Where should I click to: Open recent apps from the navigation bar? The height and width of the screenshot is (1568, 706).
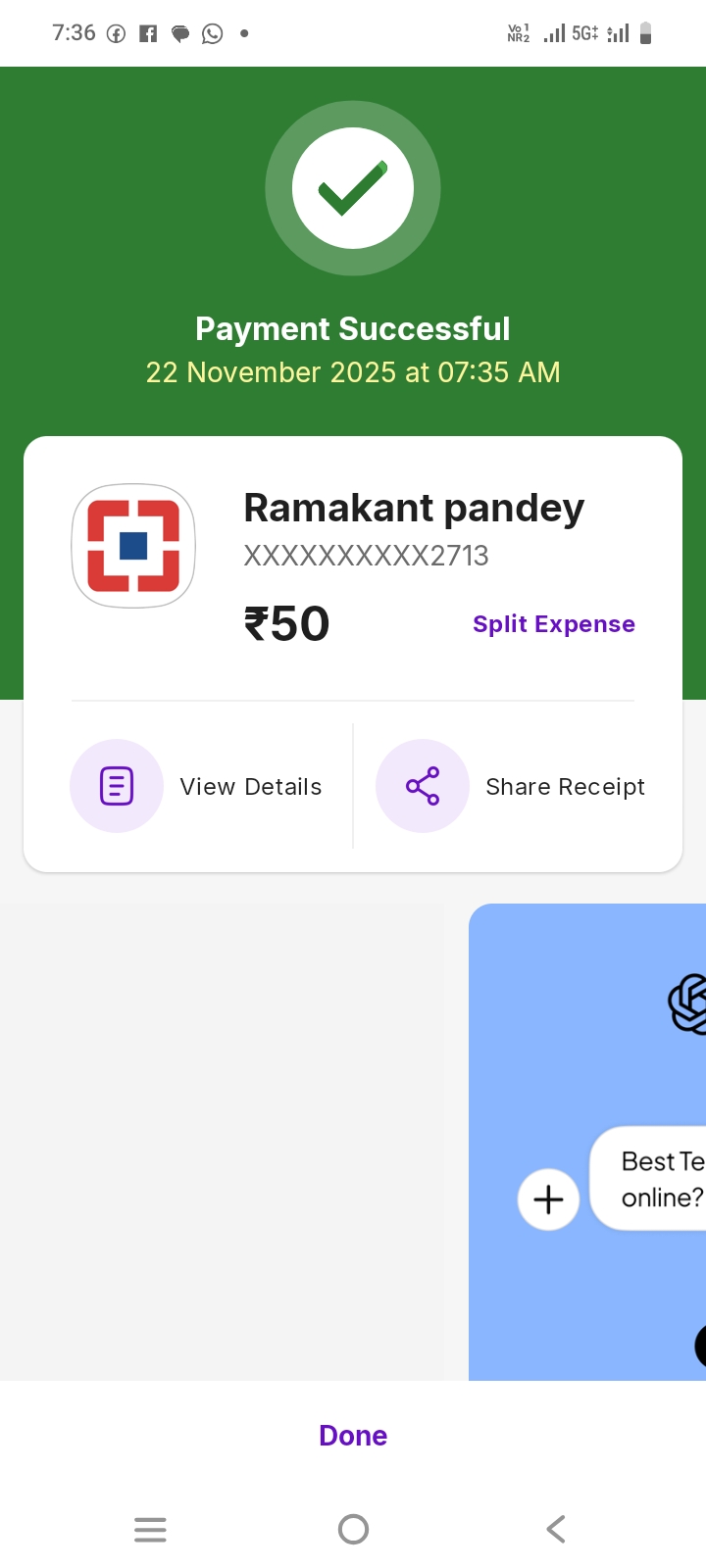[x=150, y=1529]
